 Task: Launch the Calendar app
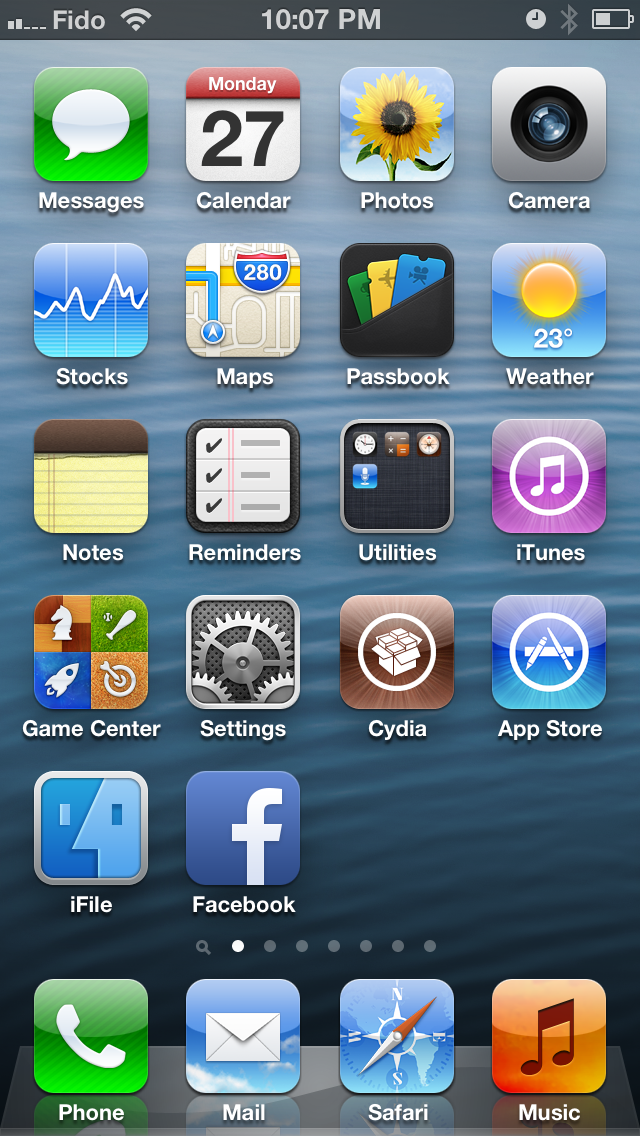[x=243, y=125]
